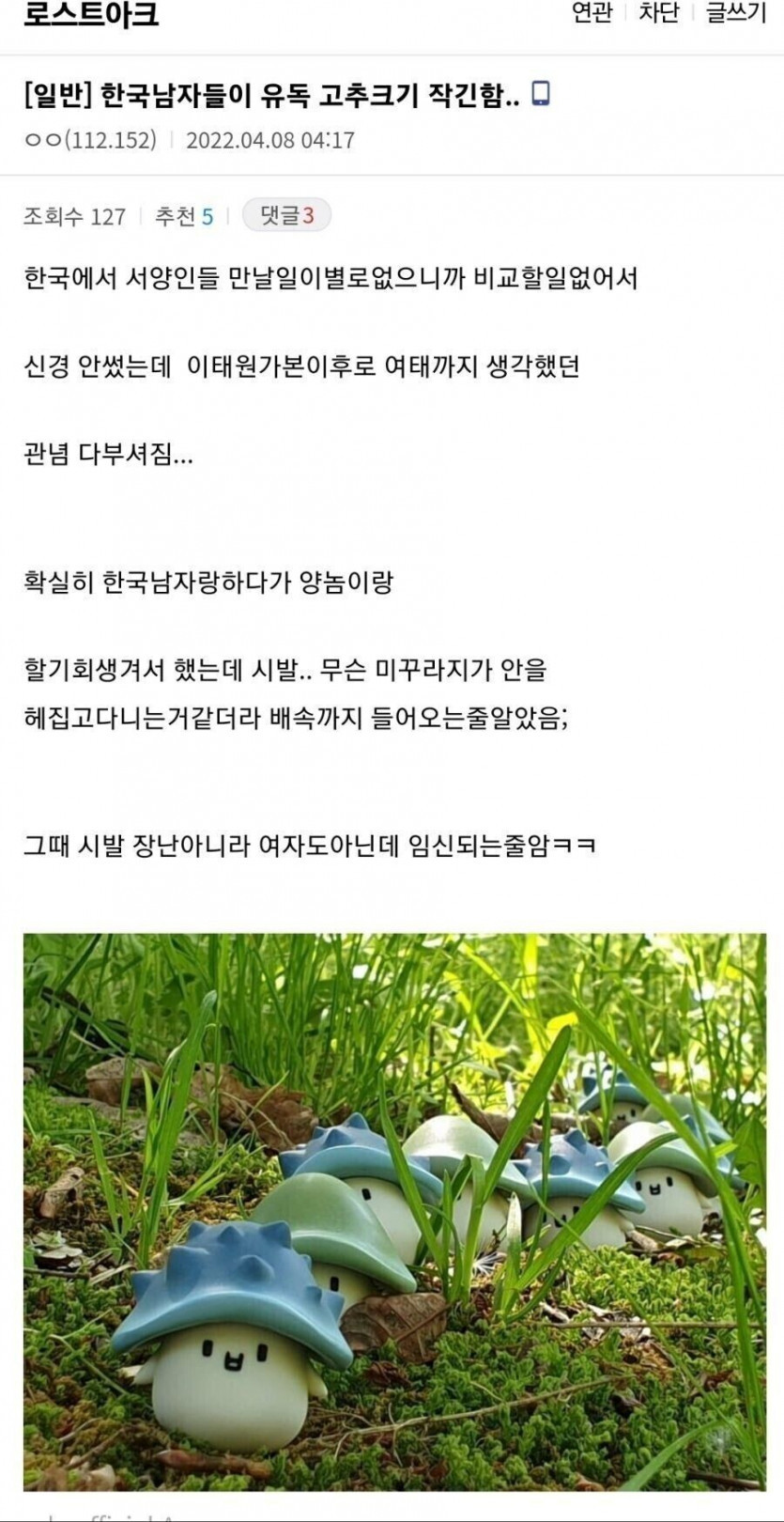Open the mushroom figurines photo
The image size is (784, 1522).
point(394,1210)
